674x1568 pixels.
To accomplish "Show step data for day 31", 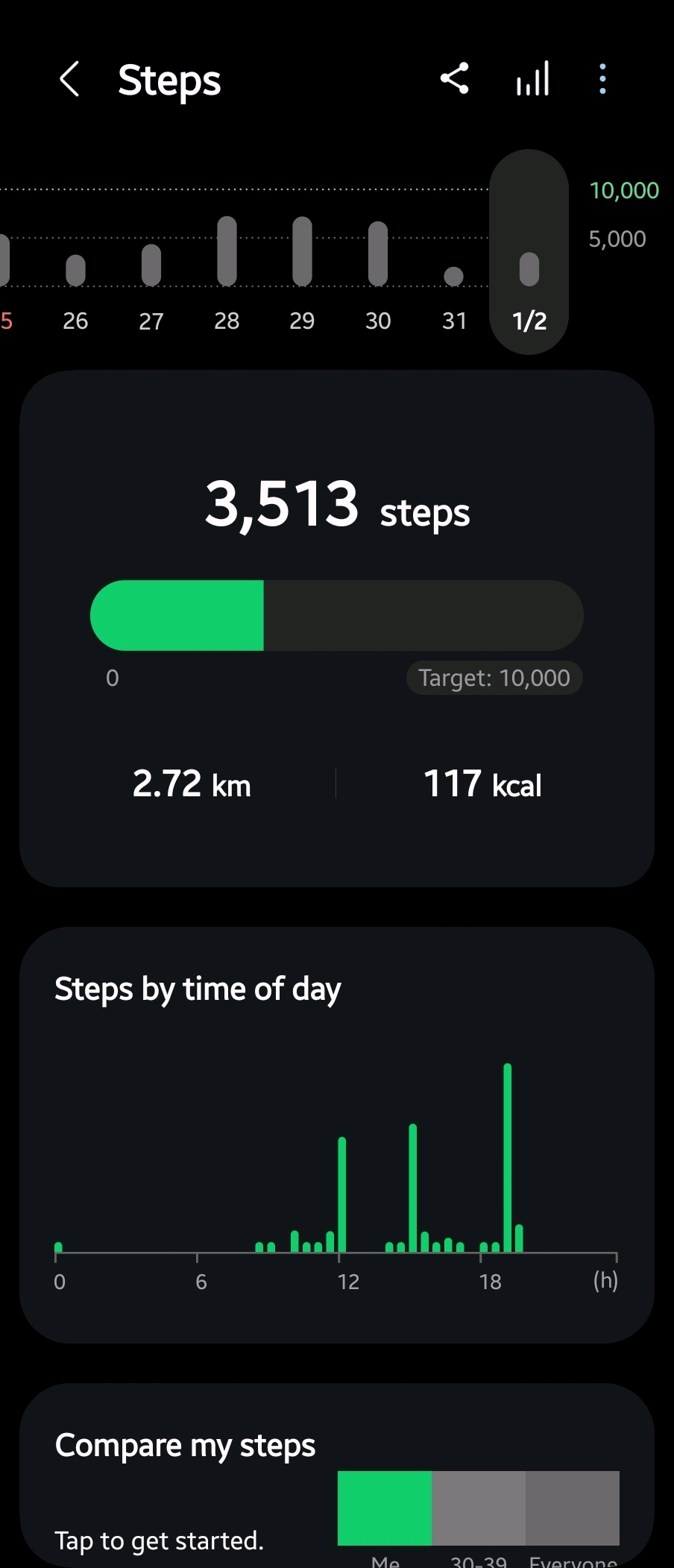I will pyautogui.click(x=454, y=291).
